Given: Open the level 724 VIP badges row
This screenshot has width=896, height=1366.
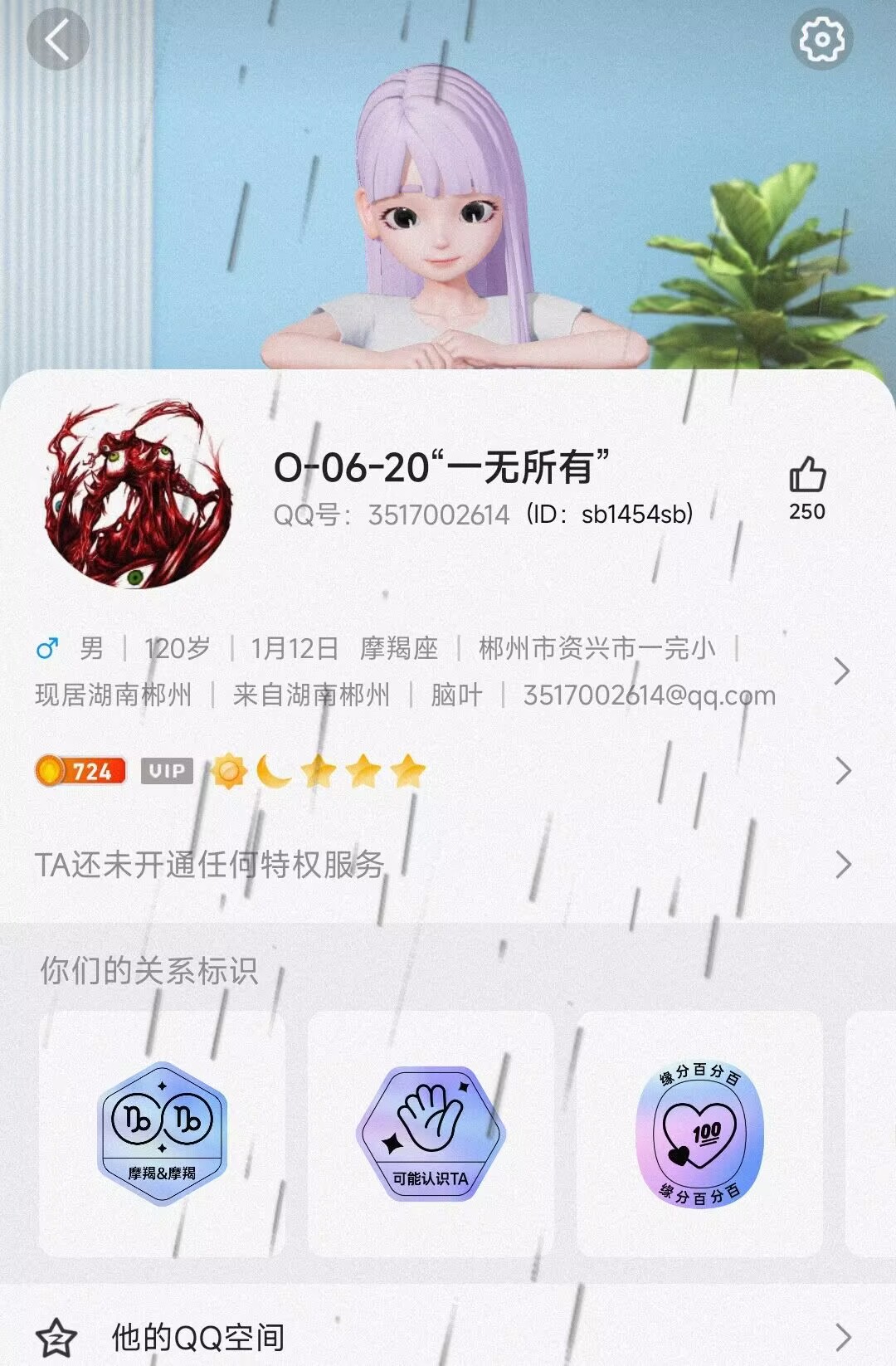Looking at the screenshot, I should [843, 771].
